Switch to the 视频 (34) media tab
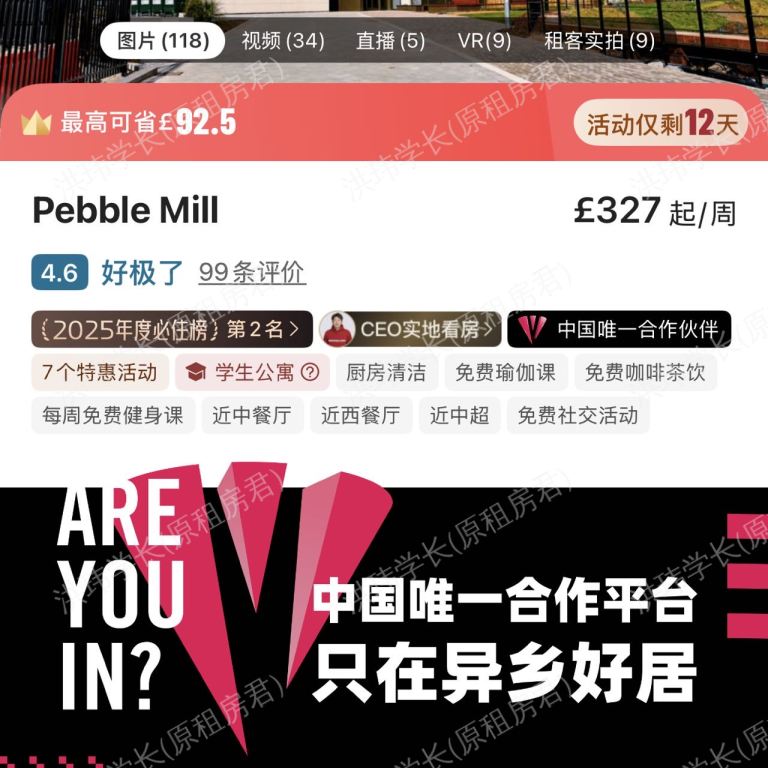The height and width of the screenshot is (768, 768). coord(283,41)
